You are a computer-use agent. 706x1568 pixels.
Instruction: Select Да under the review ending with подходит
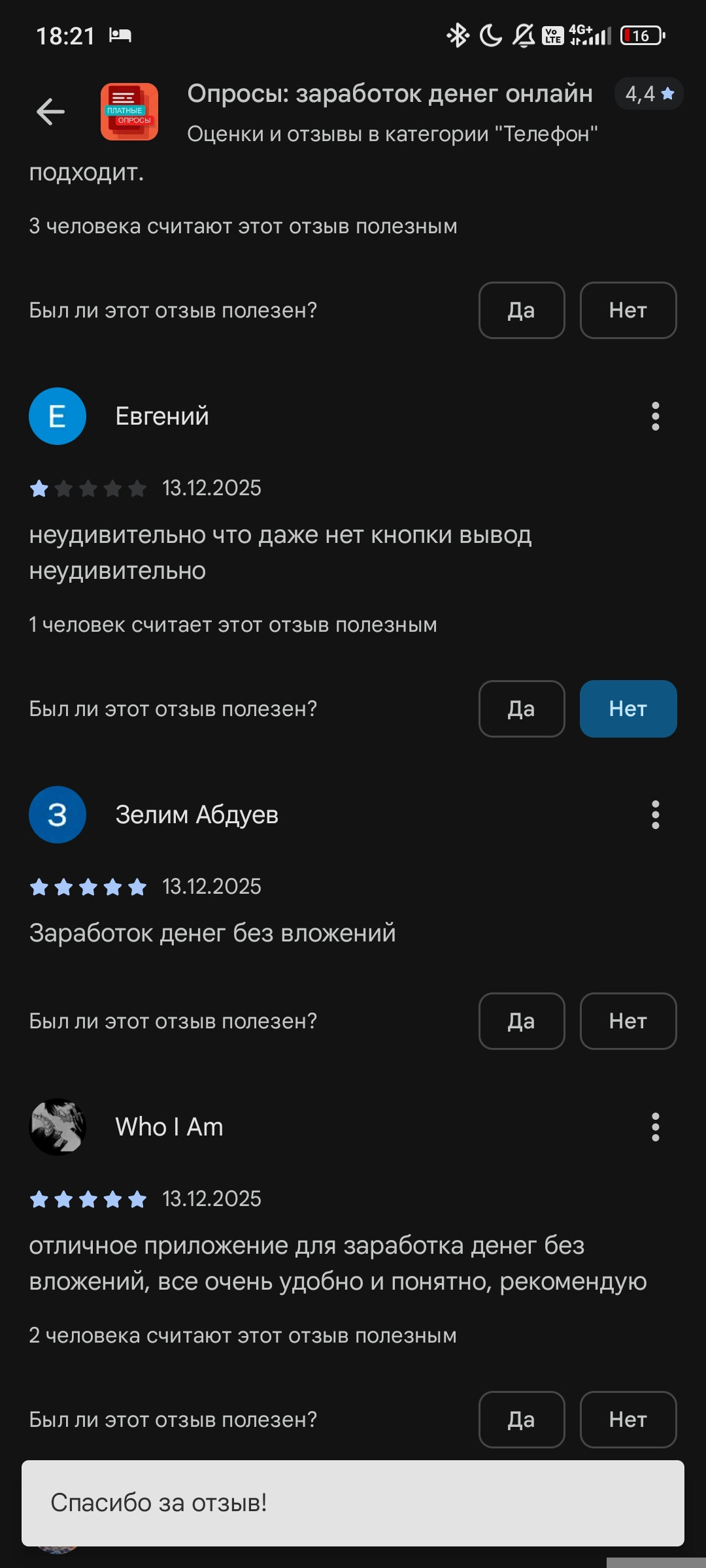tap(521, 310)
